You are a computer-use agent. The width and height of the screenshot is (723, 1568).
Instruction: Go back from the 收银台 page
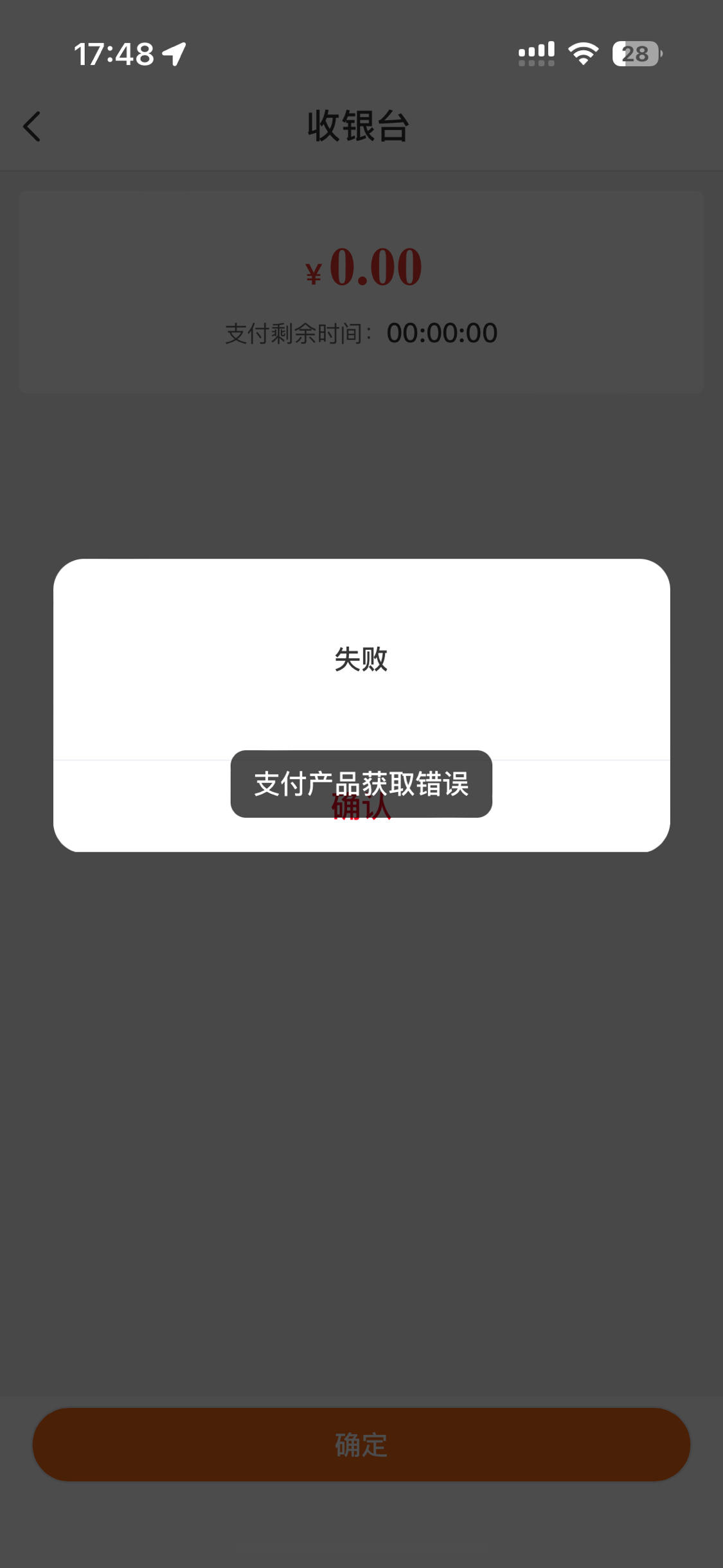coord(32,126)
